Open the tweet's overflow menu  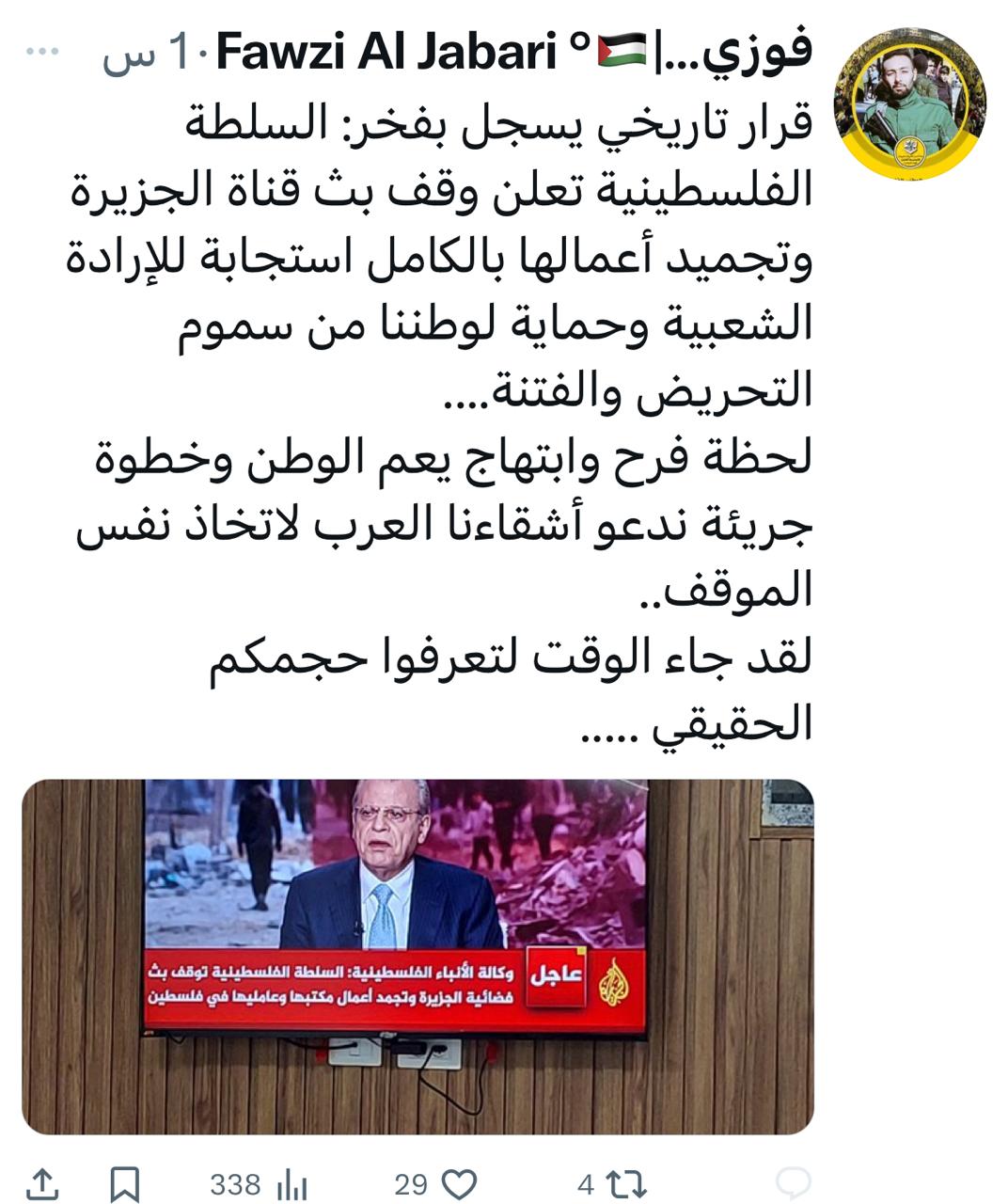[42, 52]
